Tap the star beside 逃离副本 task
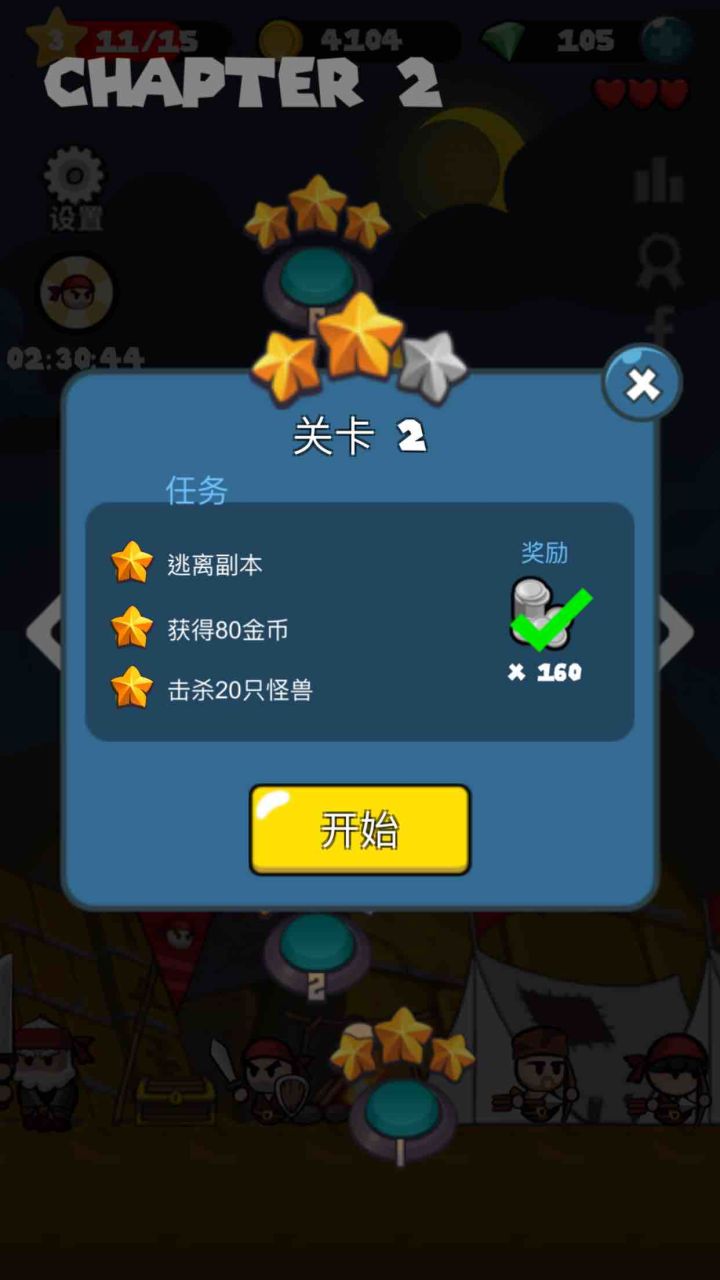The image size is (720, 1280). [131, 562]
